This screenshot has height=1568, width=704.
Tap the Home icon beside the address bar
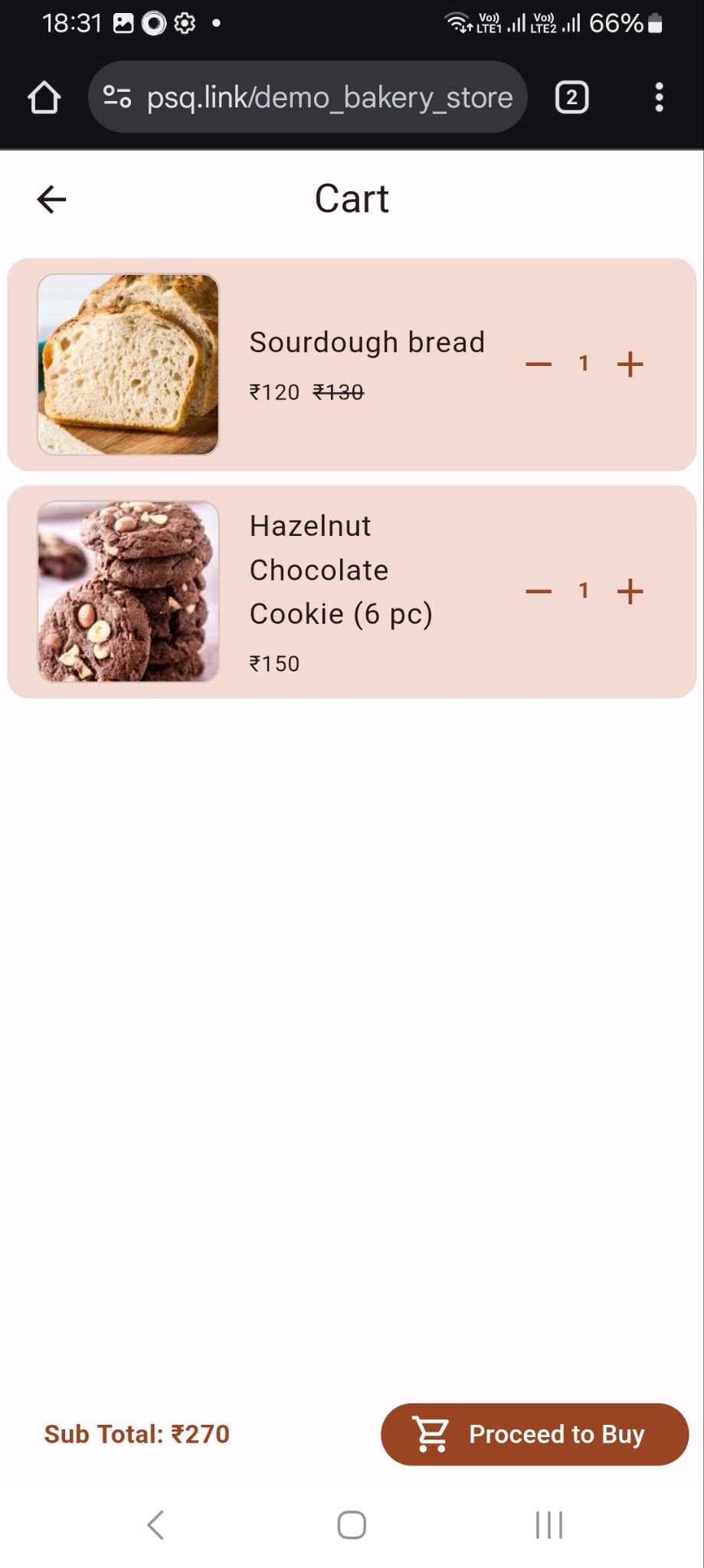click(43, 97)
